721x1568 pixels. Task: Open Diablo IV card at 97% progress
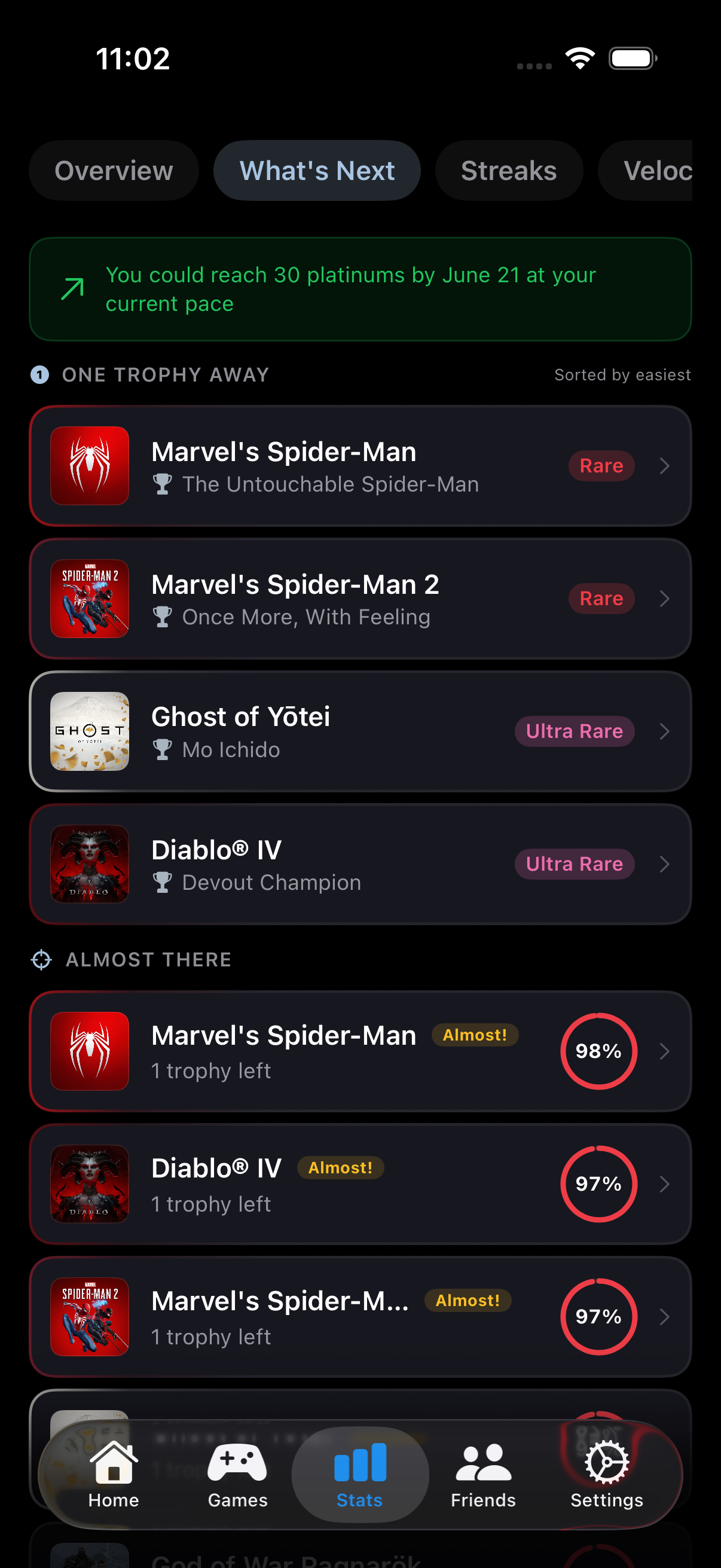click(x=359, y=1184)
